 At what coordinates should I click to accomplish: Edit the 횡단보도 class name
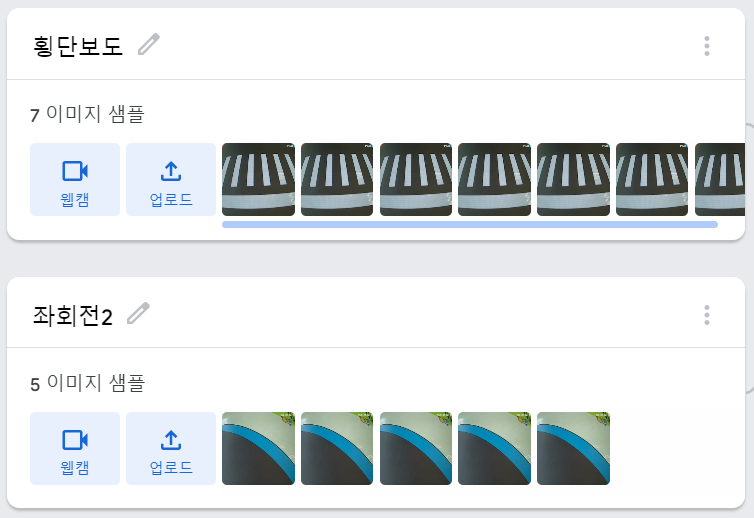149,44
